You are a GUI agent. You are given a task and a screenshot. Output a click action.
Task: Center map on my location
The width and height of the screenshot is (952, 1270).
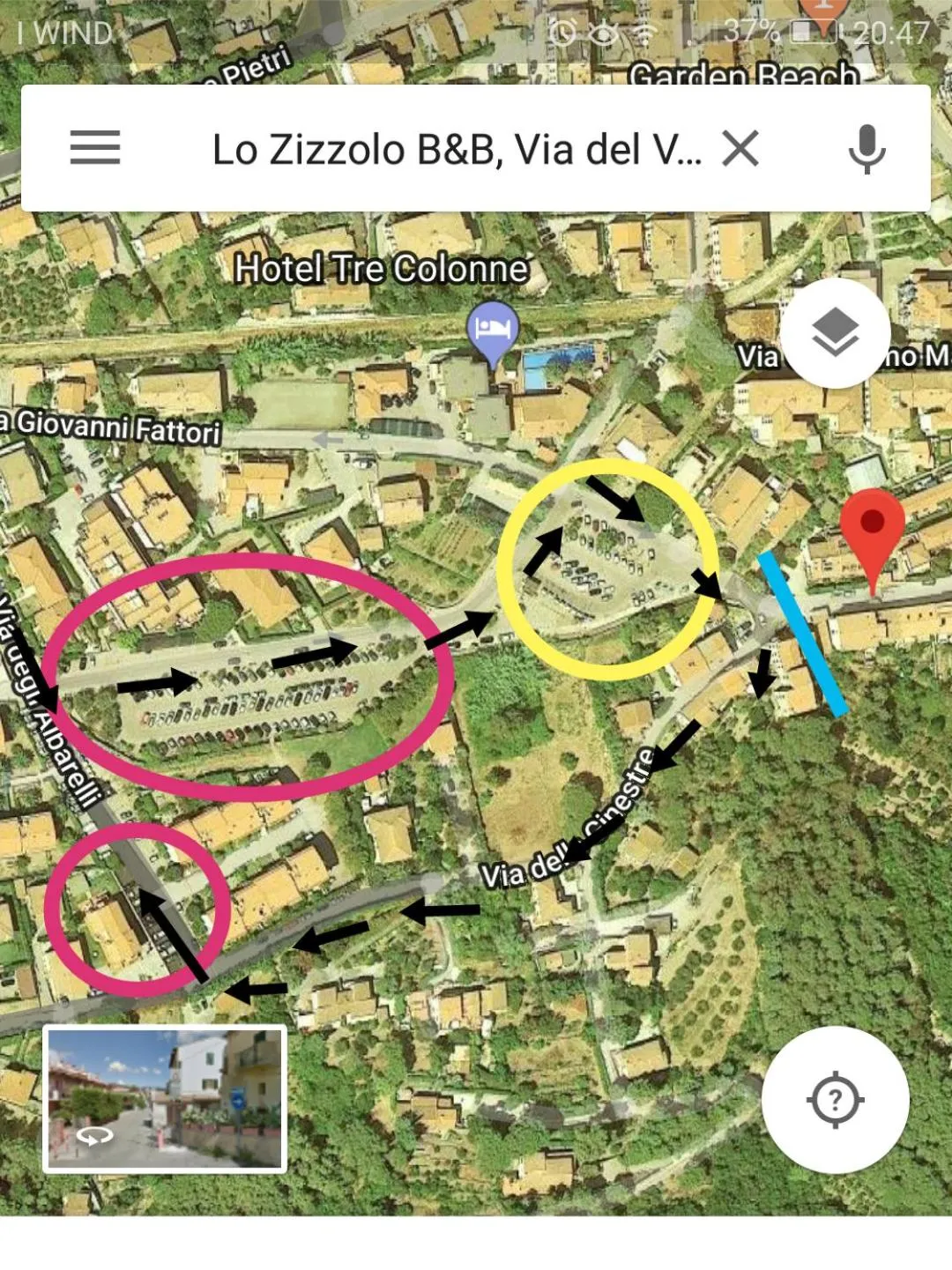tap(835, 1099)
